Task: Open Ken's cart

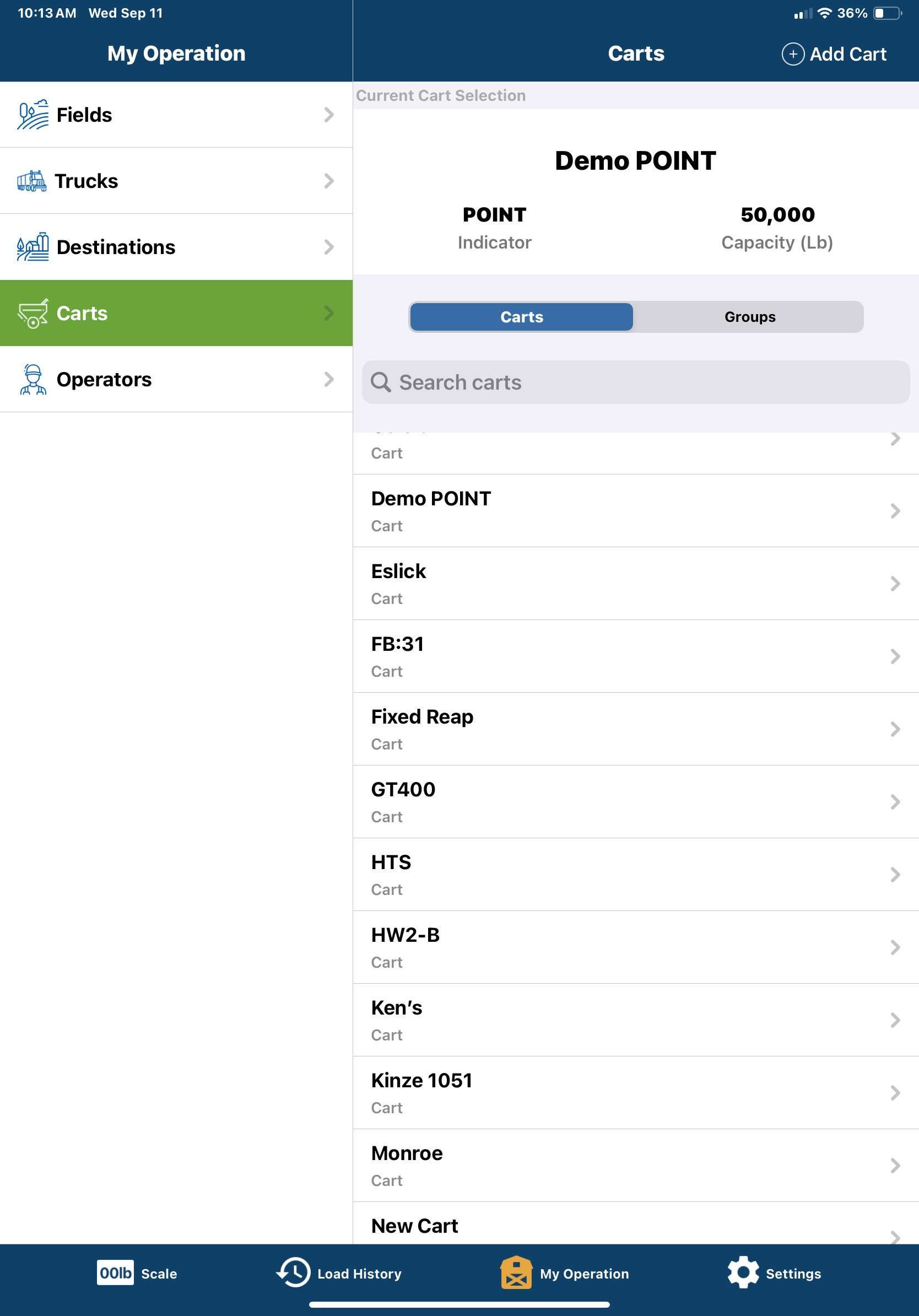Action: coord(635,1020)
